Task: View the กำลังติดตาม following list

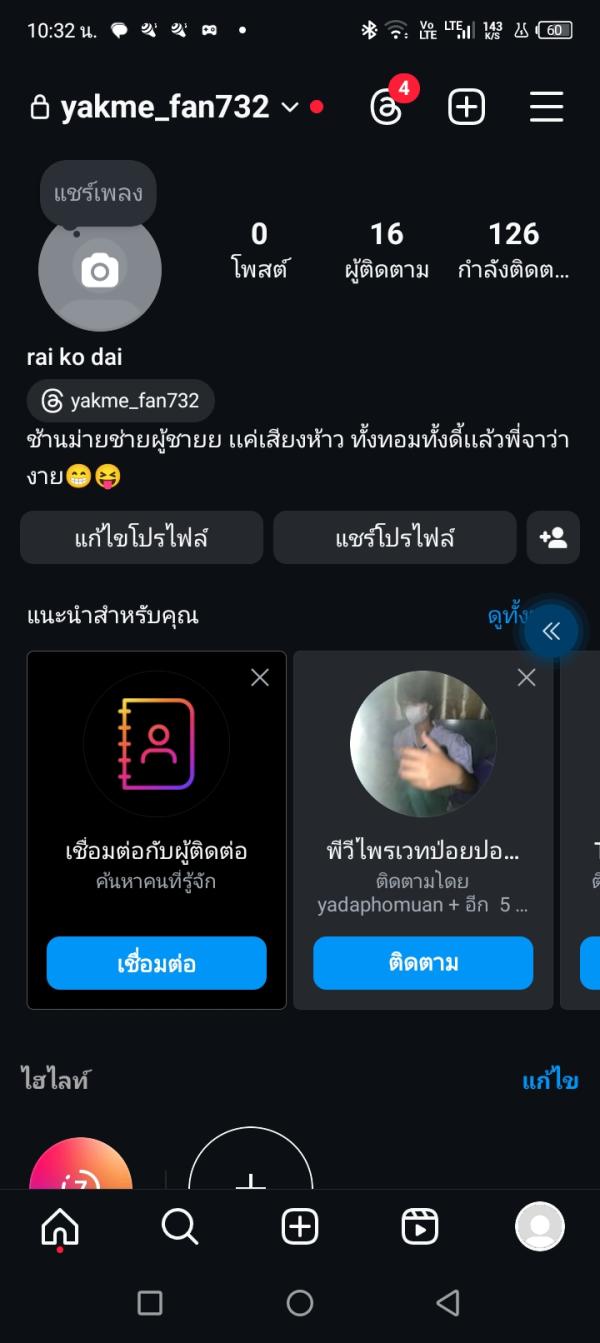Action: coord(513,249)
